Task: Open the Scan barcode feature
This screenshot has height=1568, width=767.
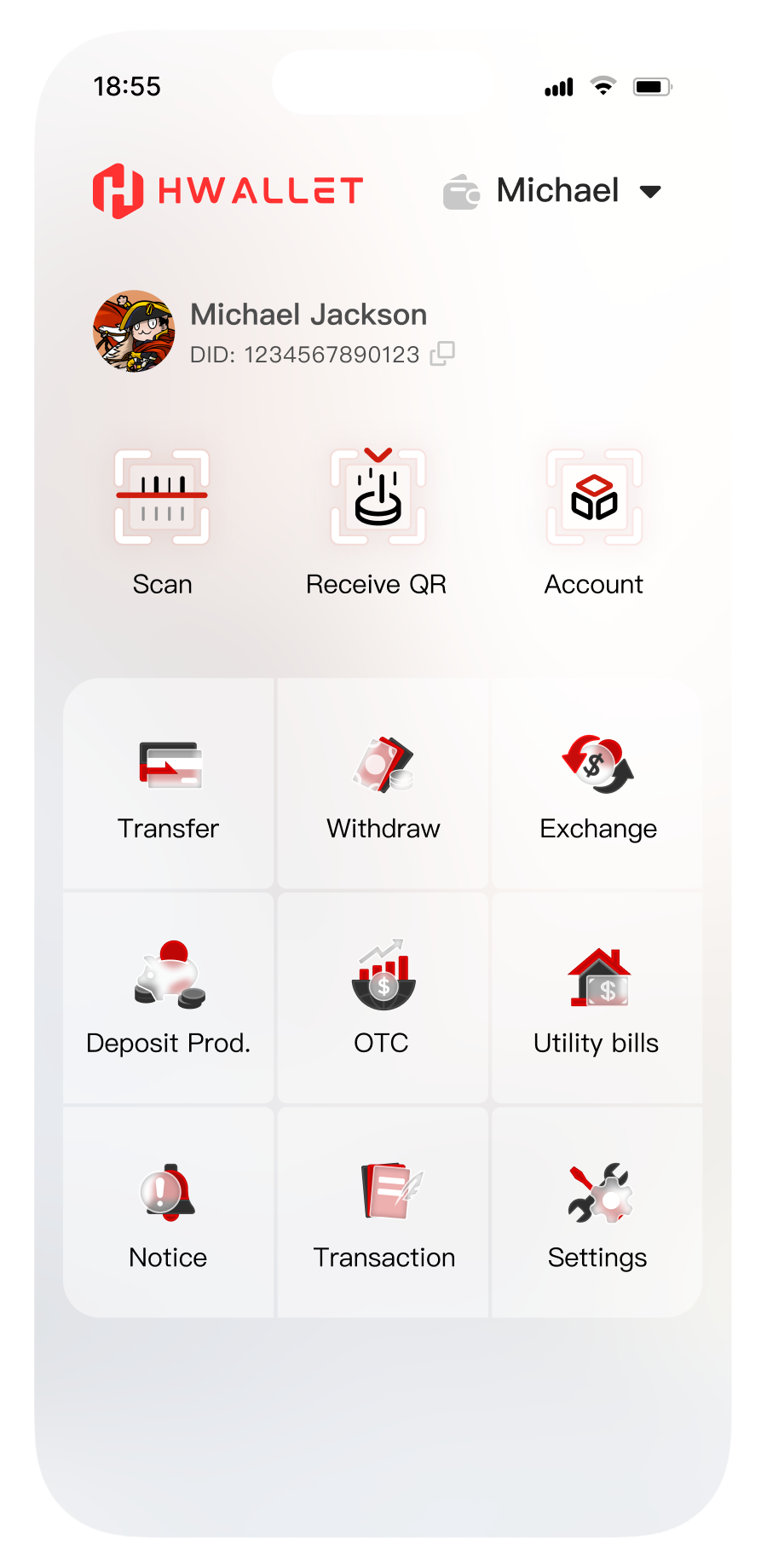Action: [x=162, y=497]
